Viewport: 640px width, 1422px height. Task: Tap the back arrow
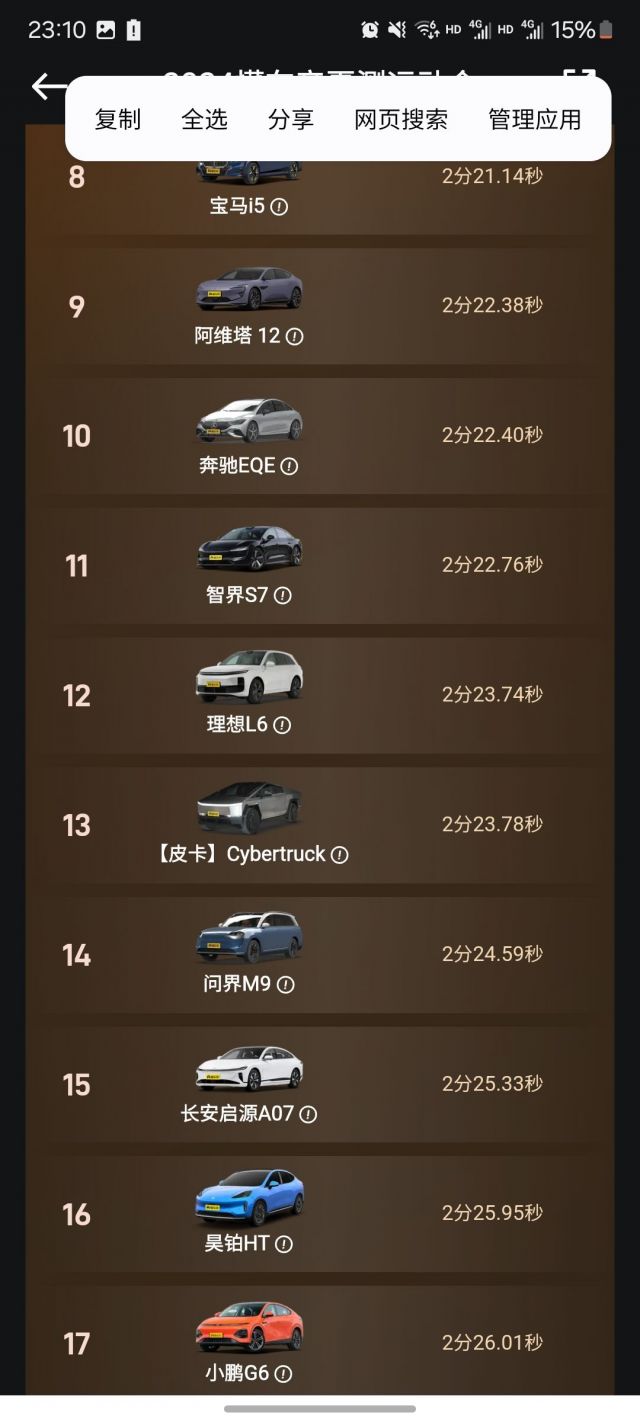48,87
